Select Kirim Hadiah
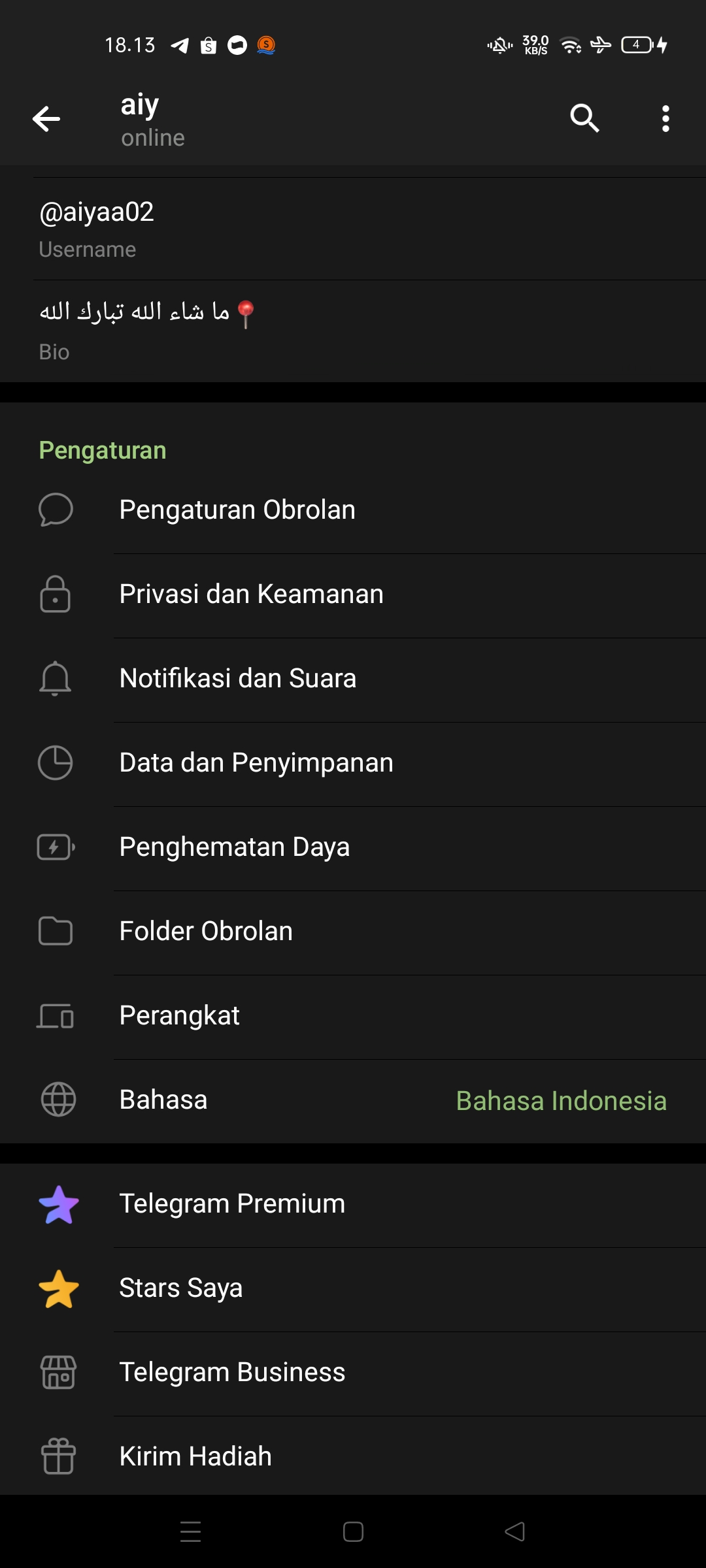706x1568 pixels. tap(353, 1457)
